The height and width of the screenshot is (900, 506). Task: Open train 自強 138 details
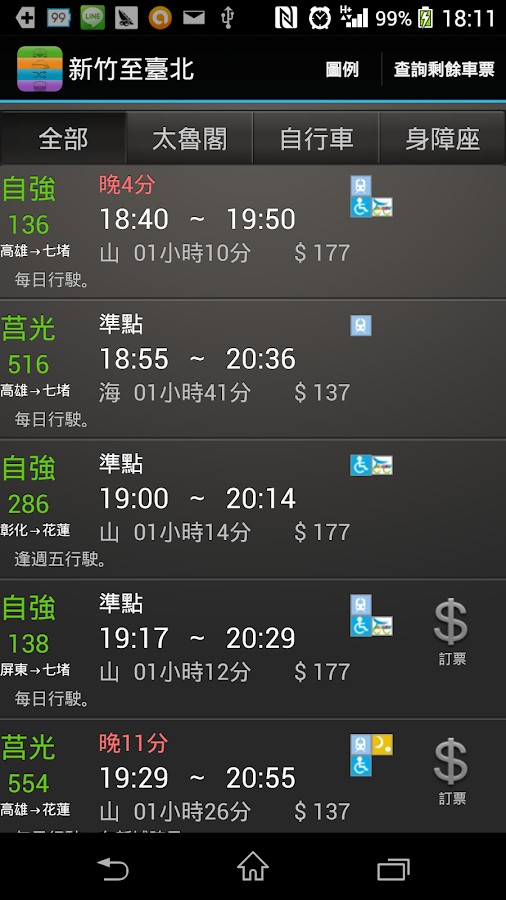(x=253, y=649)
